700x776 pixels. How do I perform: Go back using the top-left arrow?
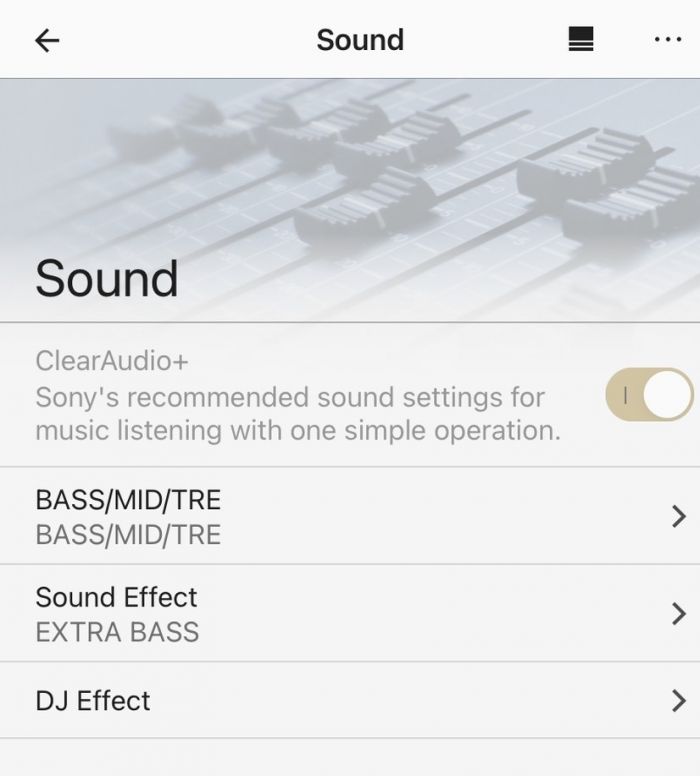47,40
